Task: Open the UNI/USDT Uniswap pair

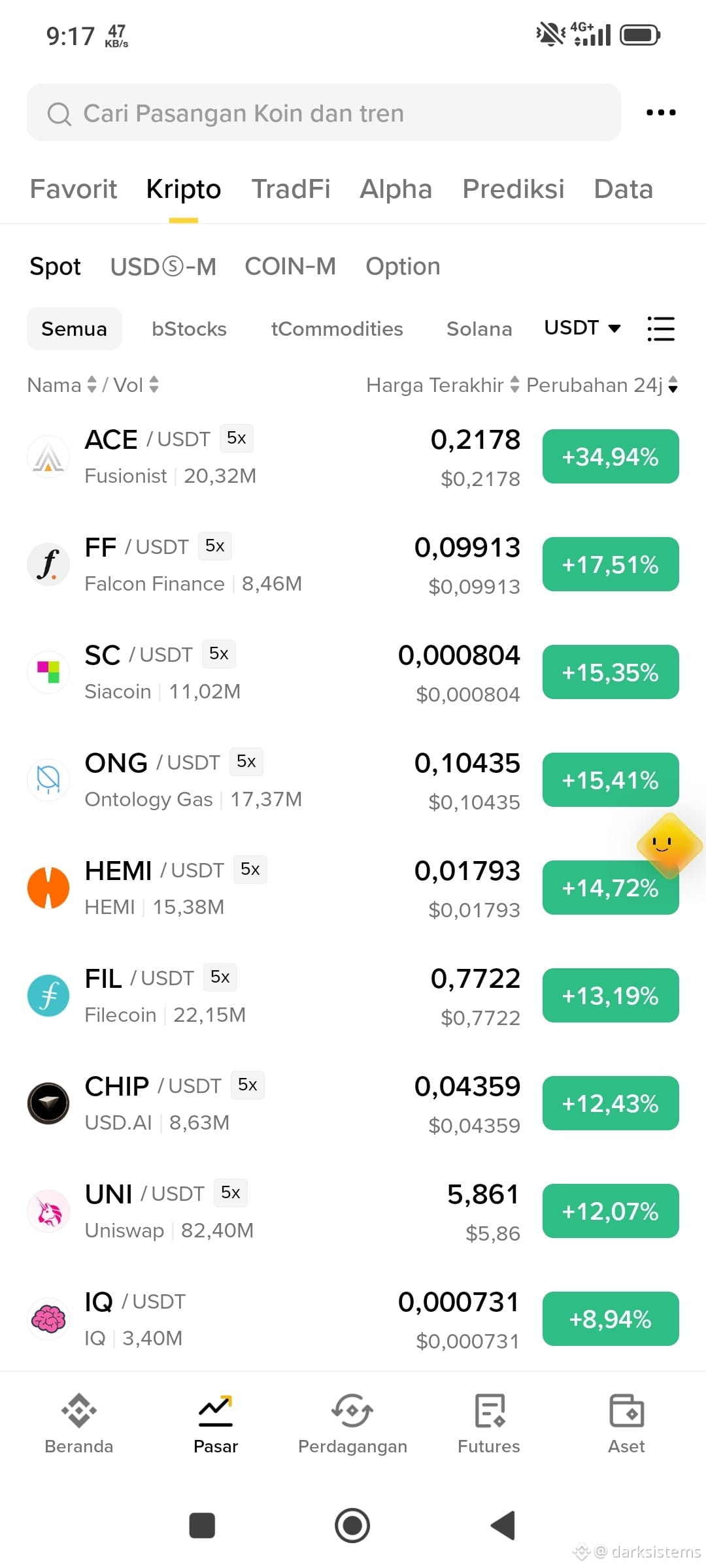Action: coord(353,1211)
